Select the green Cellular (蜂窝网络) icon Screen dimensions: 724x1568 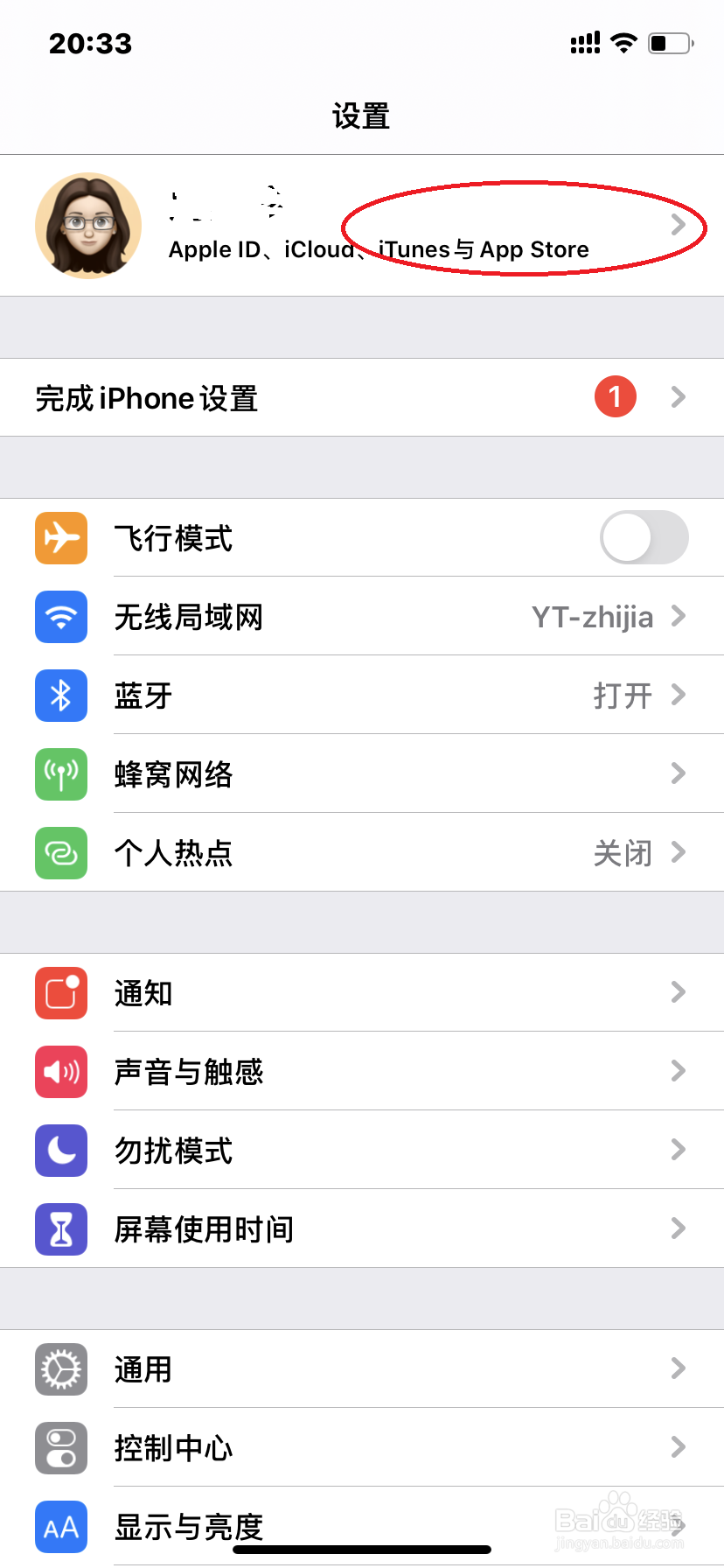[60, 773]
